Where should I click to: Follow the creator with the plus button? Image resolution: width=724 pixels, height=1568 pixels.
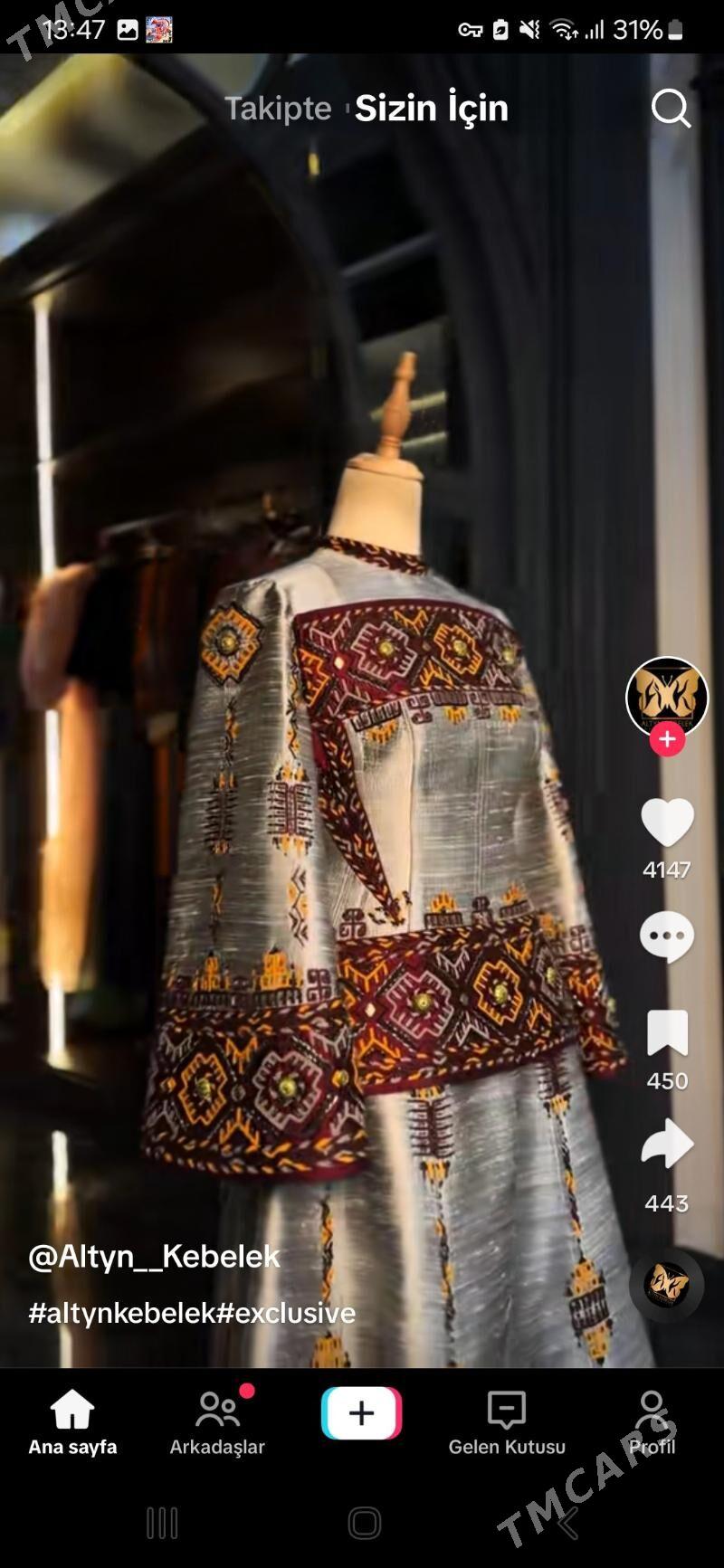pyautogui.click(x=667, y=739)
